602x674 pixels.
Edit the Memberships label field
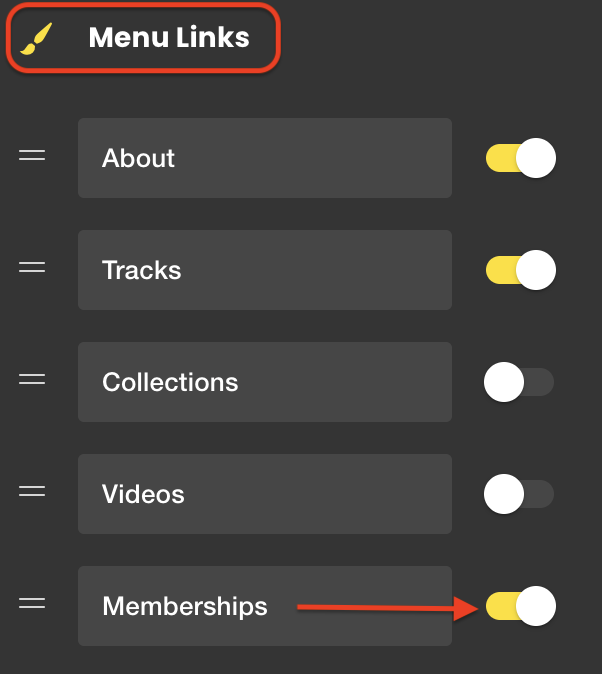265,606
